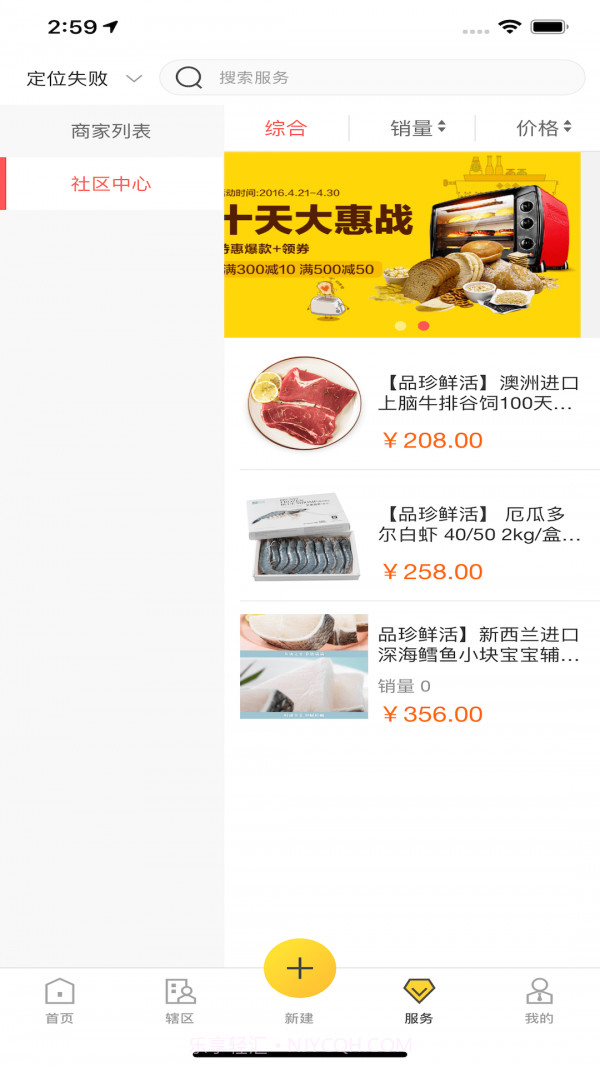
Task: Tap the 搜索服务 search field
Action: [372, 78]
